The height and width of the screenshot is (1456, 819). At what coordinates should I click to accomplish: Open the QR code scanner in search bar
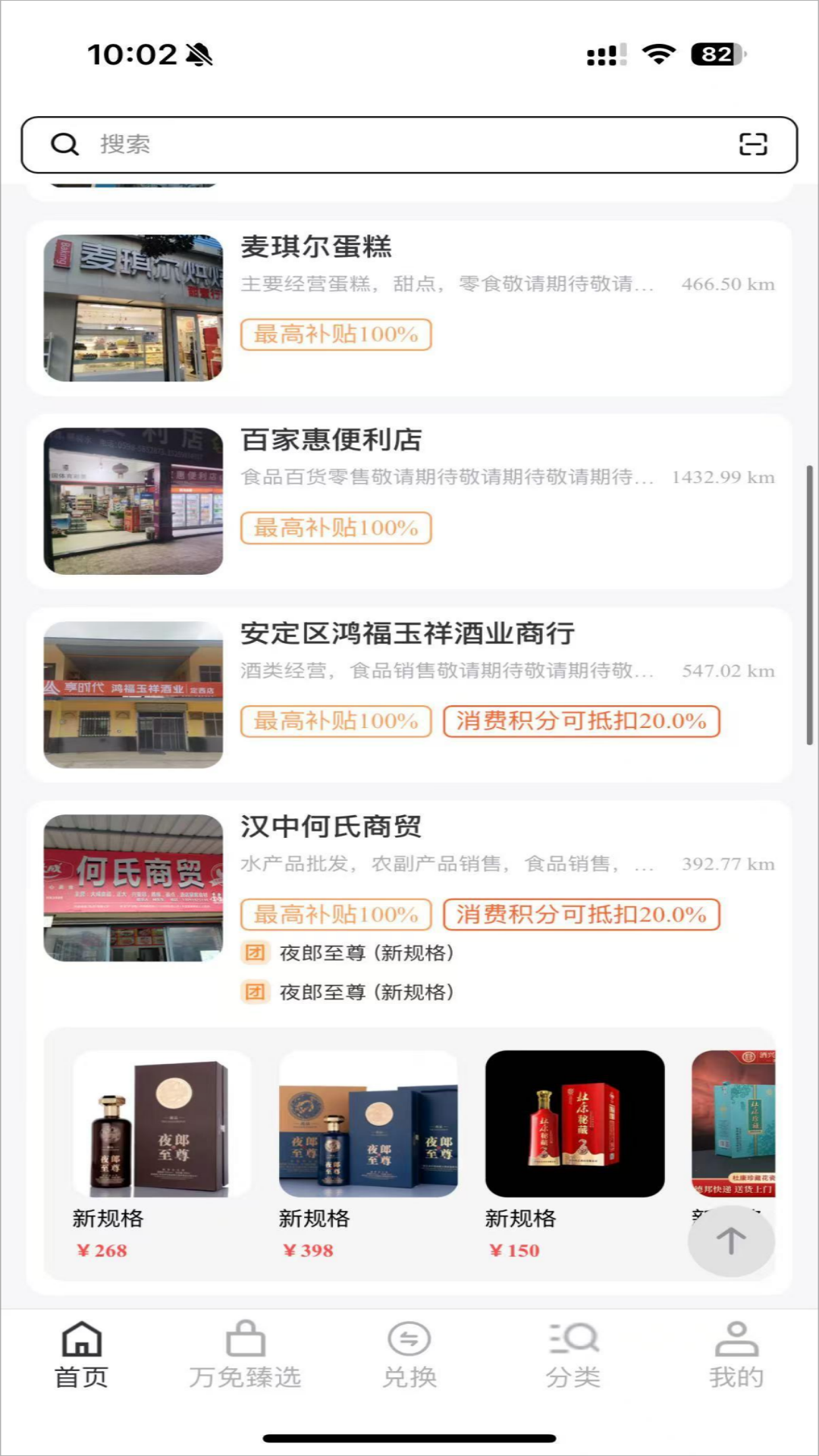coord(753,145)
